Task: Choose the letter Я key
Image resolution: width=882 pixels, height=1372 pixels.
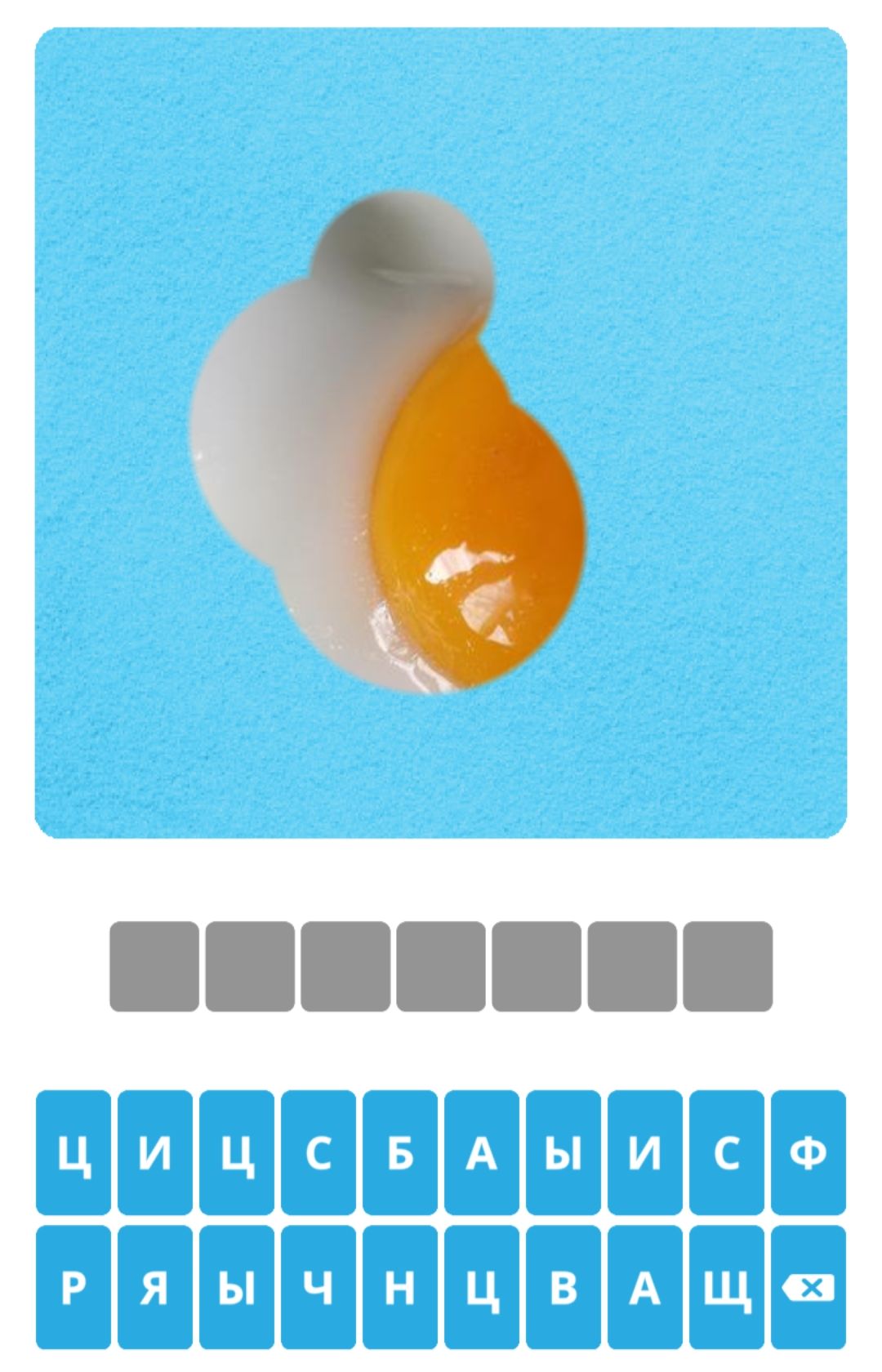Action: (x=155, y=1287)
